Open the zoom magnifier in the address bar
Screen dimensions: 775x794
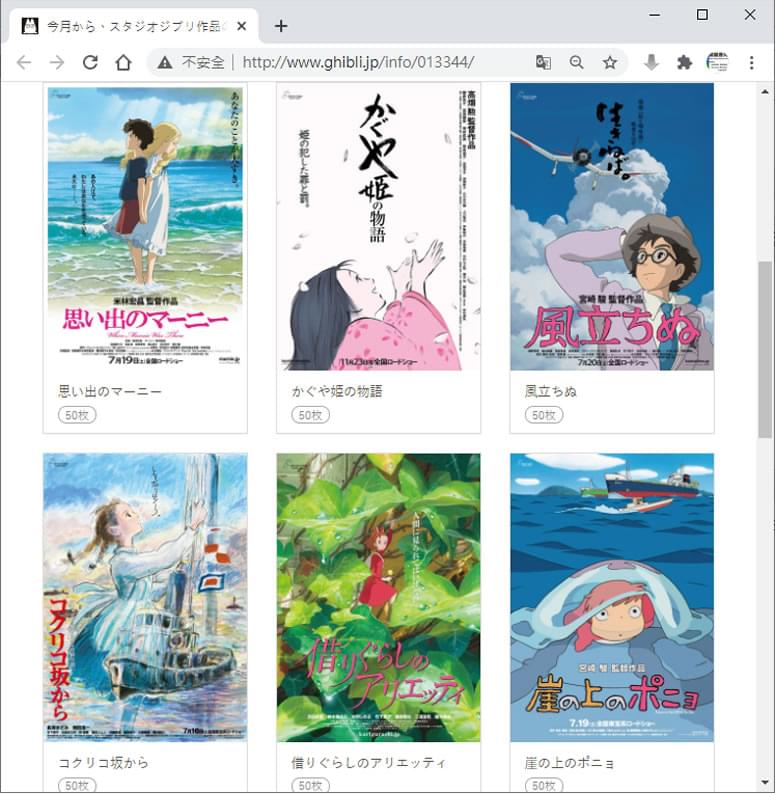[576, 62]
